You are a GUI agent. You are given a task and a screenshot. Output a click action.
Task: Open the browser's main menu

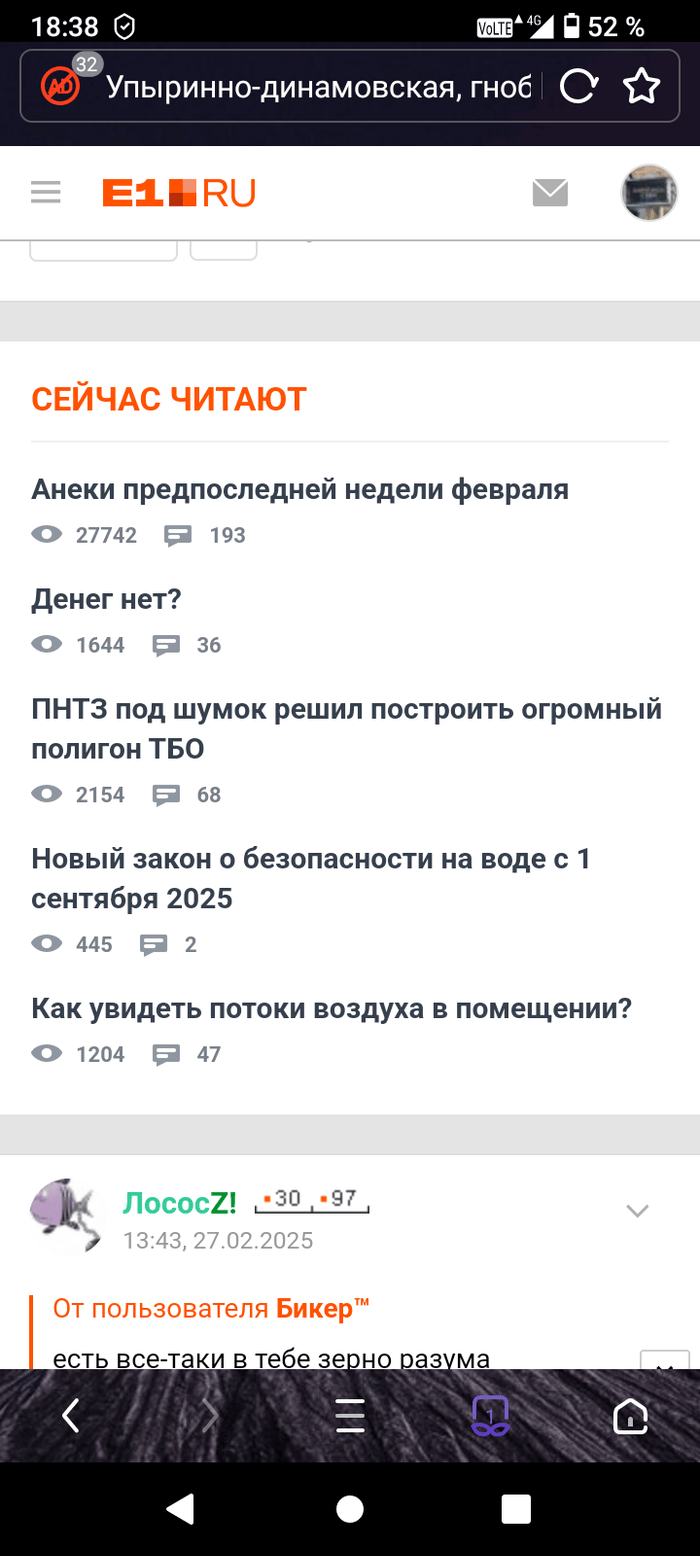tap(350, 1415)
